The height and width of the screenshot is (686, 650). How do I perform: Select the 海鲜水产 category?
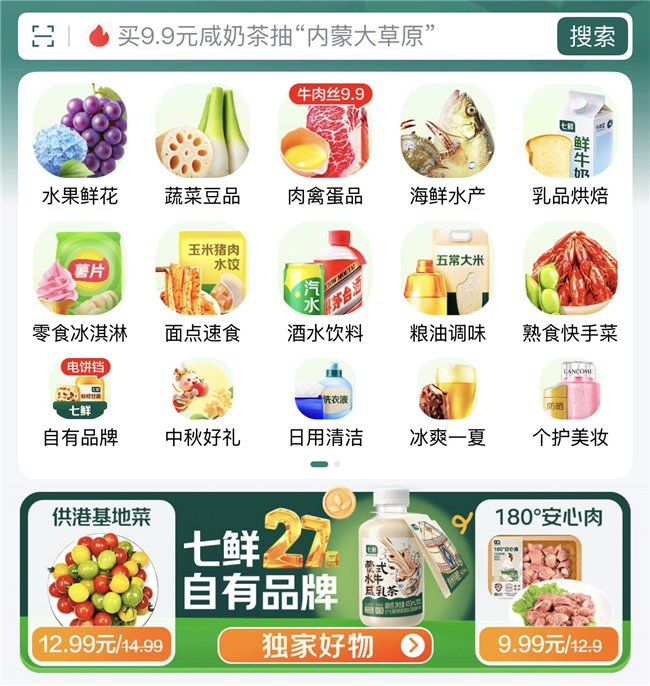pyautogui.click(x=447, y=145)
